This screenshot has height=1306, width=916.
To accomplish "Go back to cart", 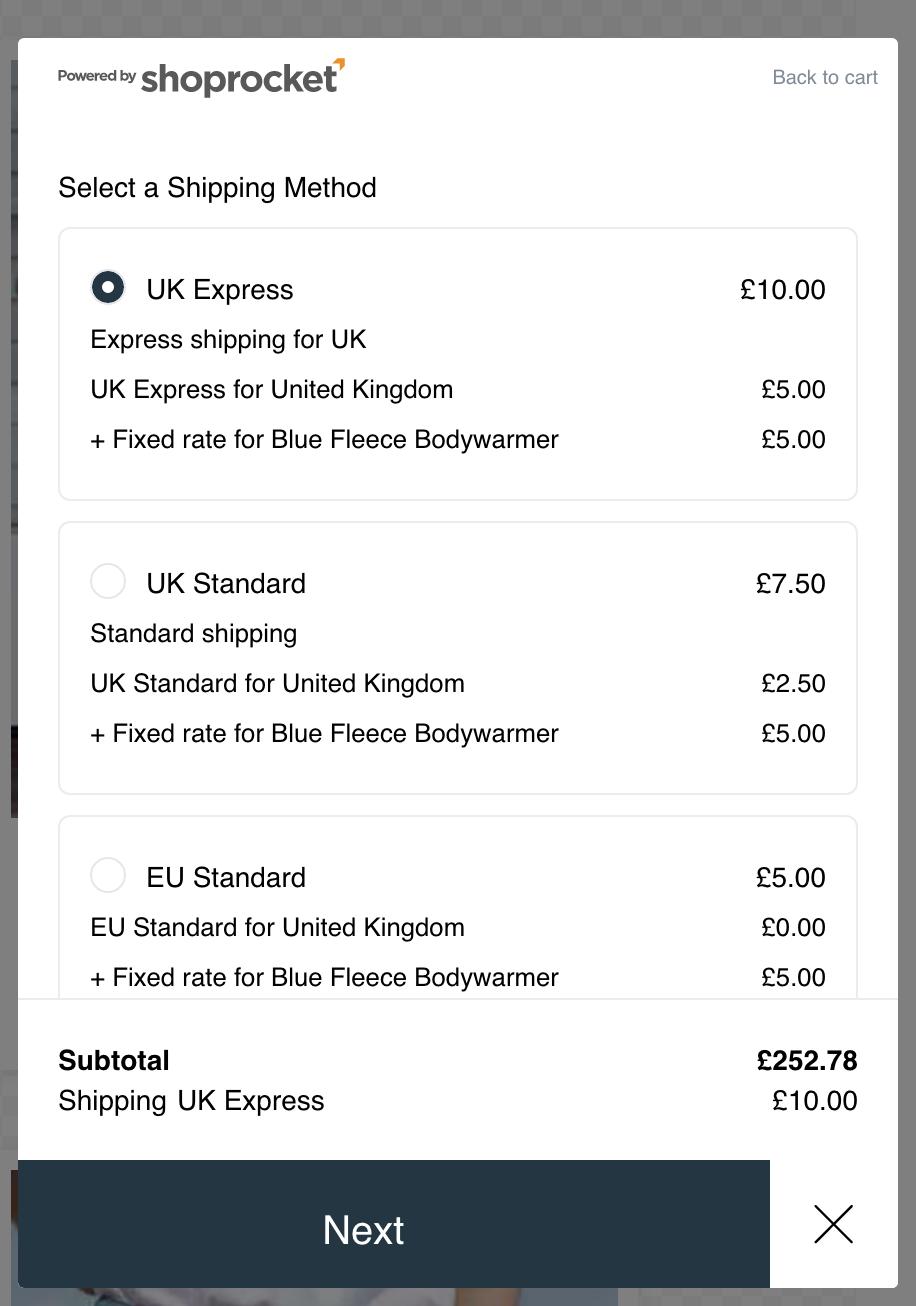I will click(x=824, y=78).
